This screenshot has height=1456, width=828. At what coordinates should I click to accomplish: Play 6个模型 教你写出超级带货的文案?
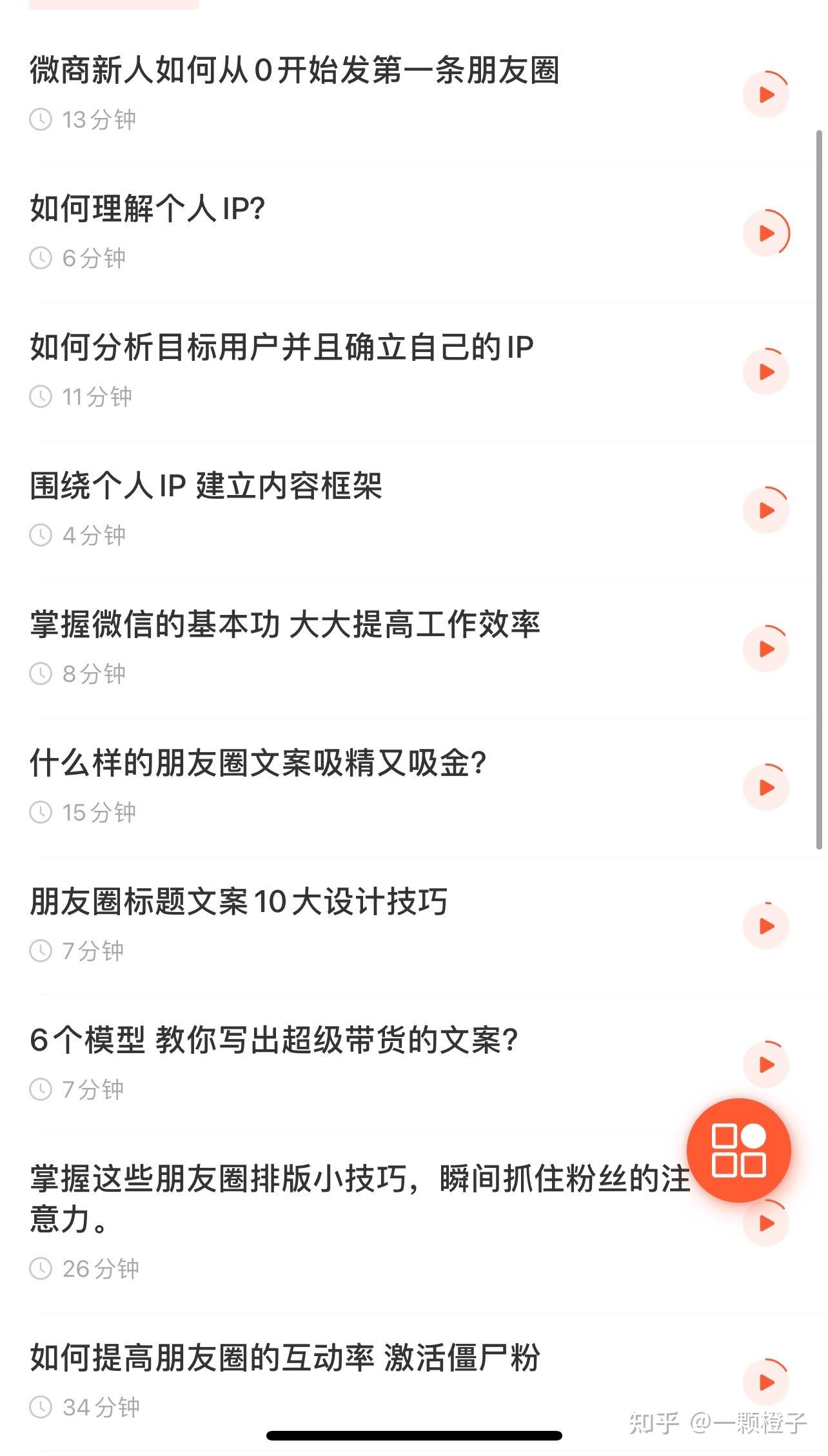[x=766, y=1065]
